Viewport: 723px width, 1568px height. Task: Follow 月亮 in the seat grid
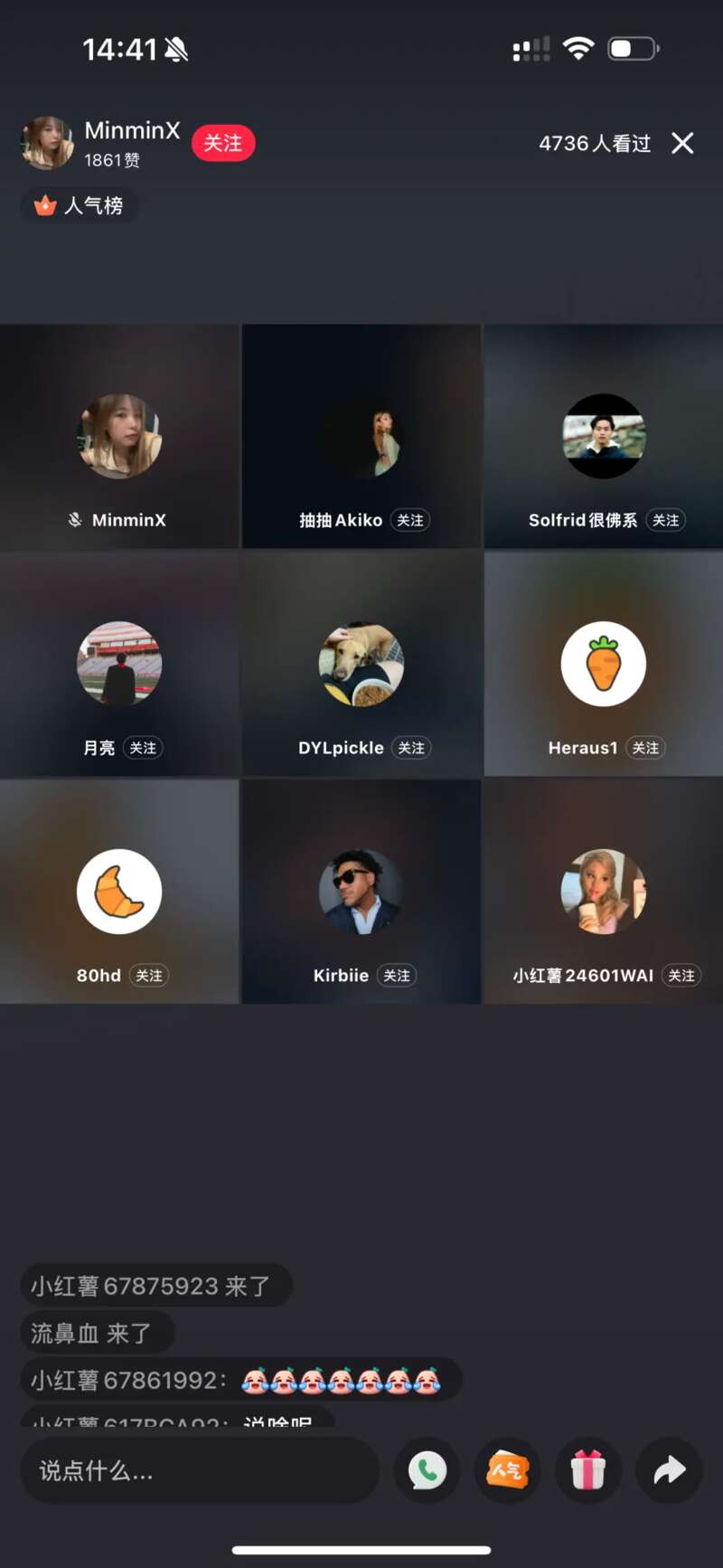click(143, 748)
